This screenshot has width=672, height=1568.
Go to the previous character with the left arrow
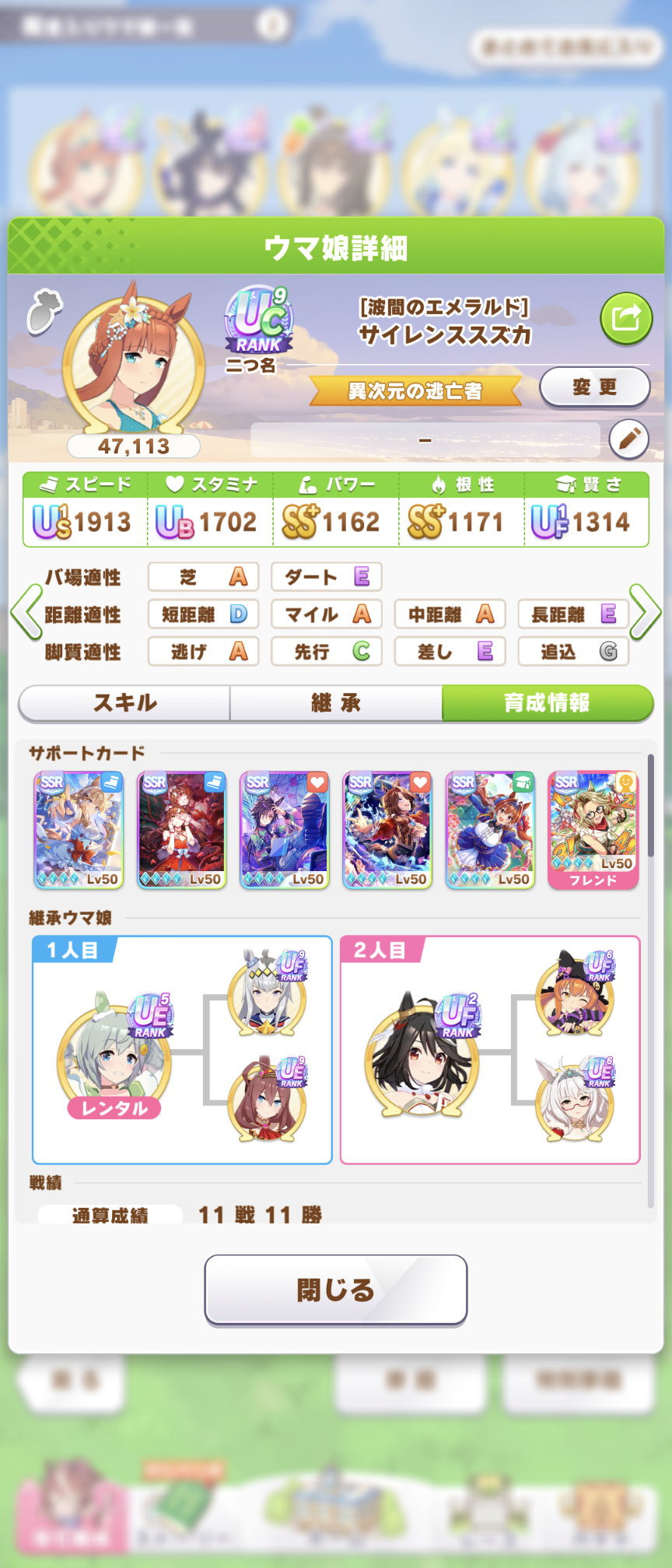tap(26, 613)
